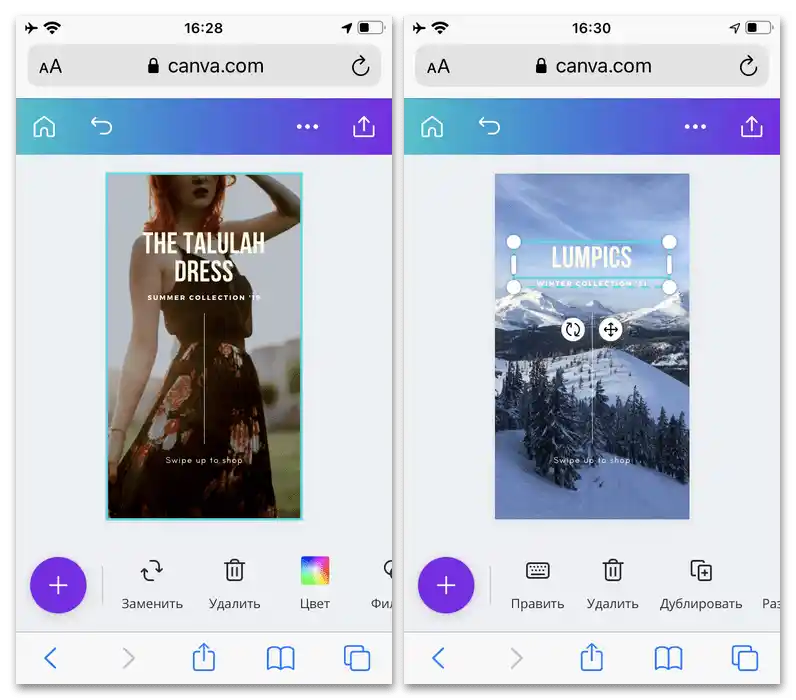Tap the export icon above the Lumpics design

751,127
